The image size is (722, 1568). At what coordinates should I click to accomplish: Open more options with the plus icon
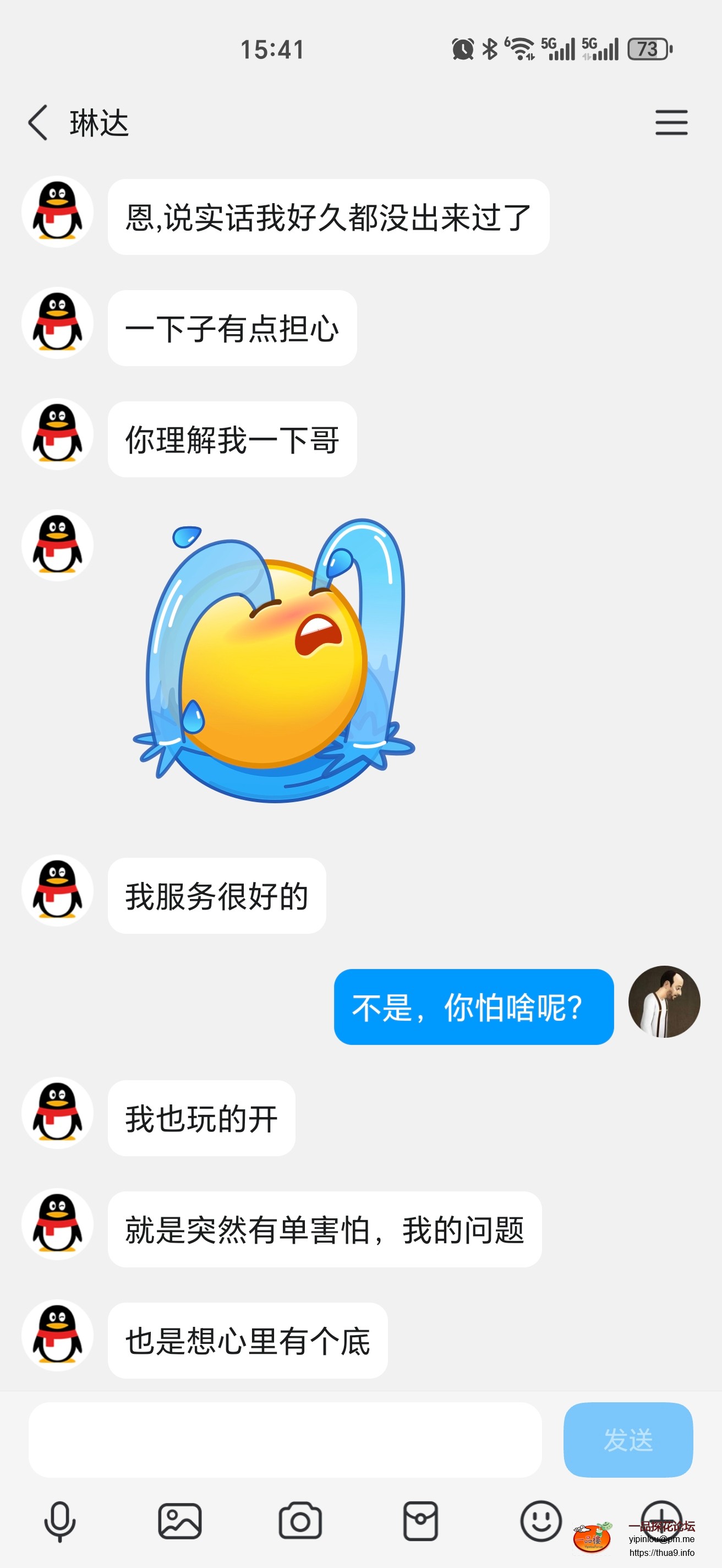pos(663,1518)
